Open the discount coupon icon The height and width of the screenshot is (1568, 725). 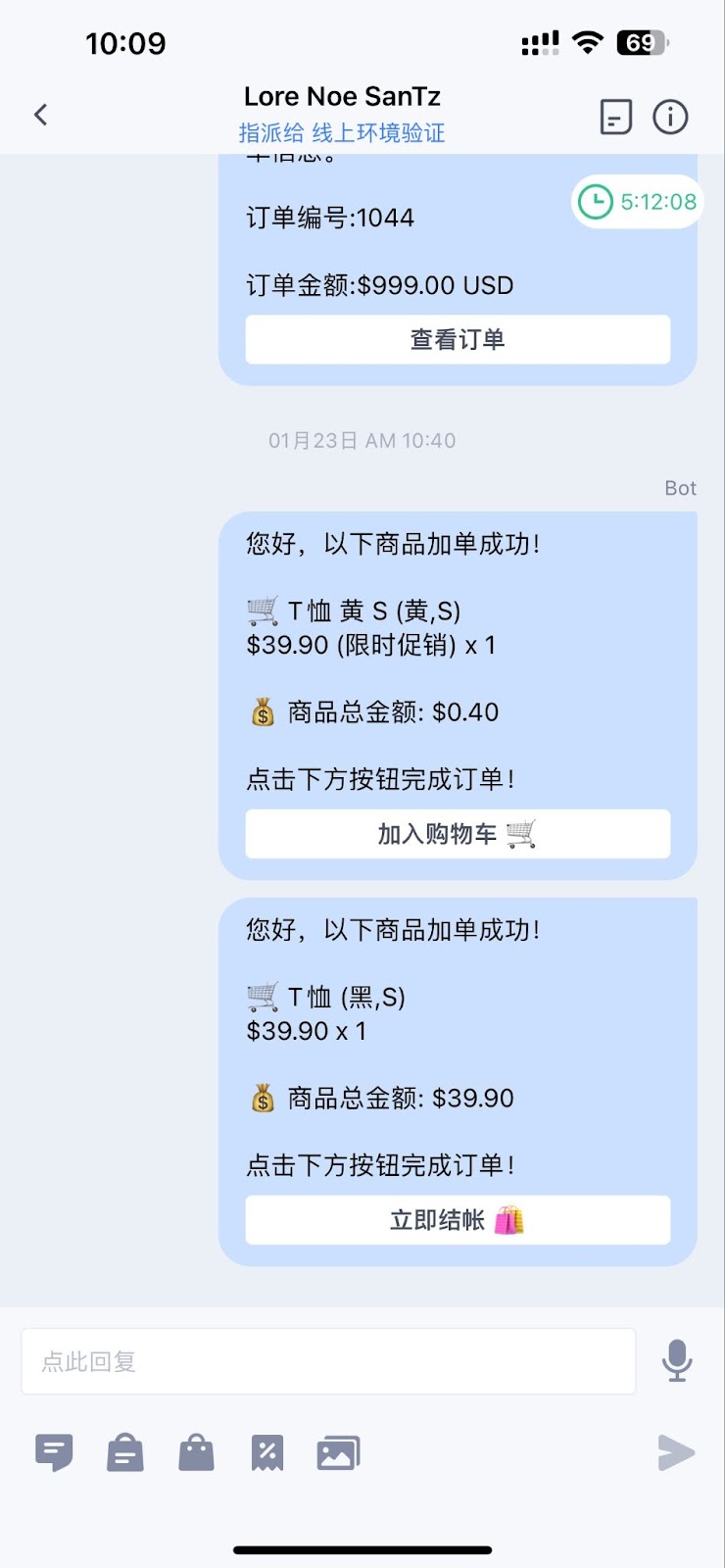coord(267,1452)
